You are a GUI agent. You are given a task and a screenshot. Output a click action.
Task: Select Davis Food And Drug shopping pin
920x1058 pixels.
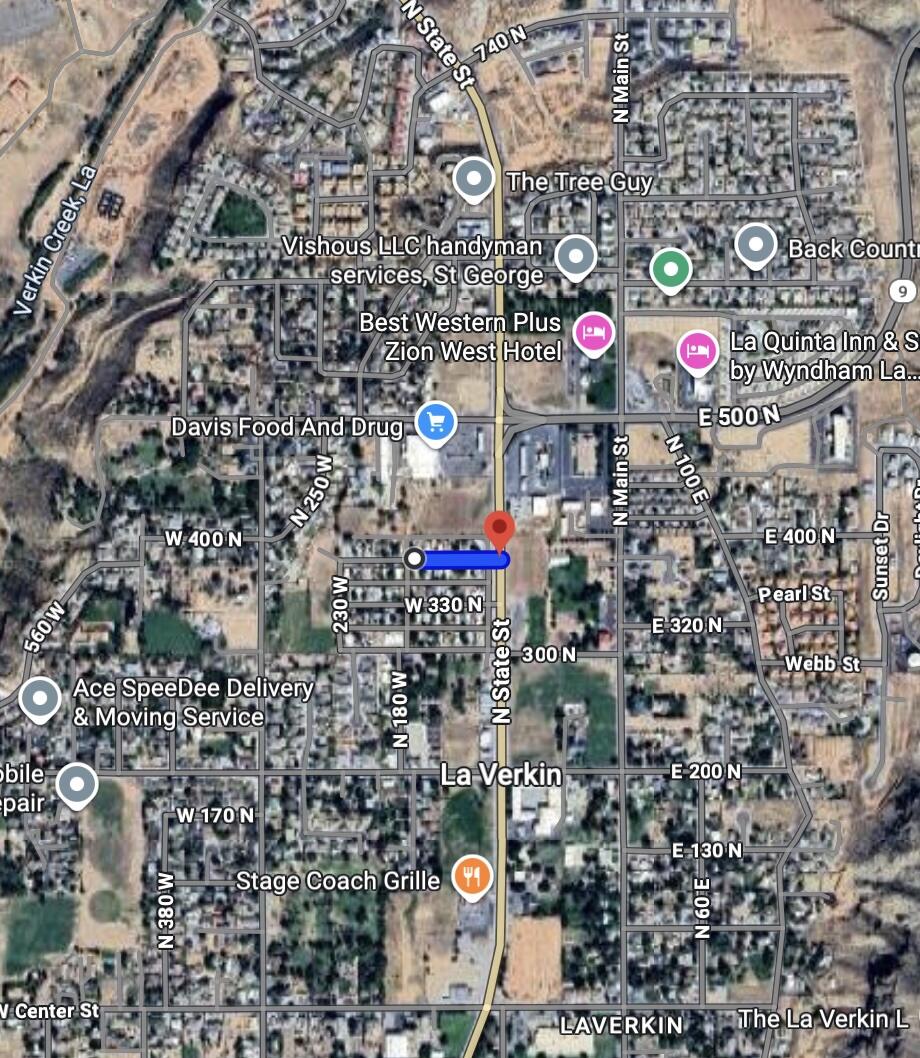[x=435, y=422]
